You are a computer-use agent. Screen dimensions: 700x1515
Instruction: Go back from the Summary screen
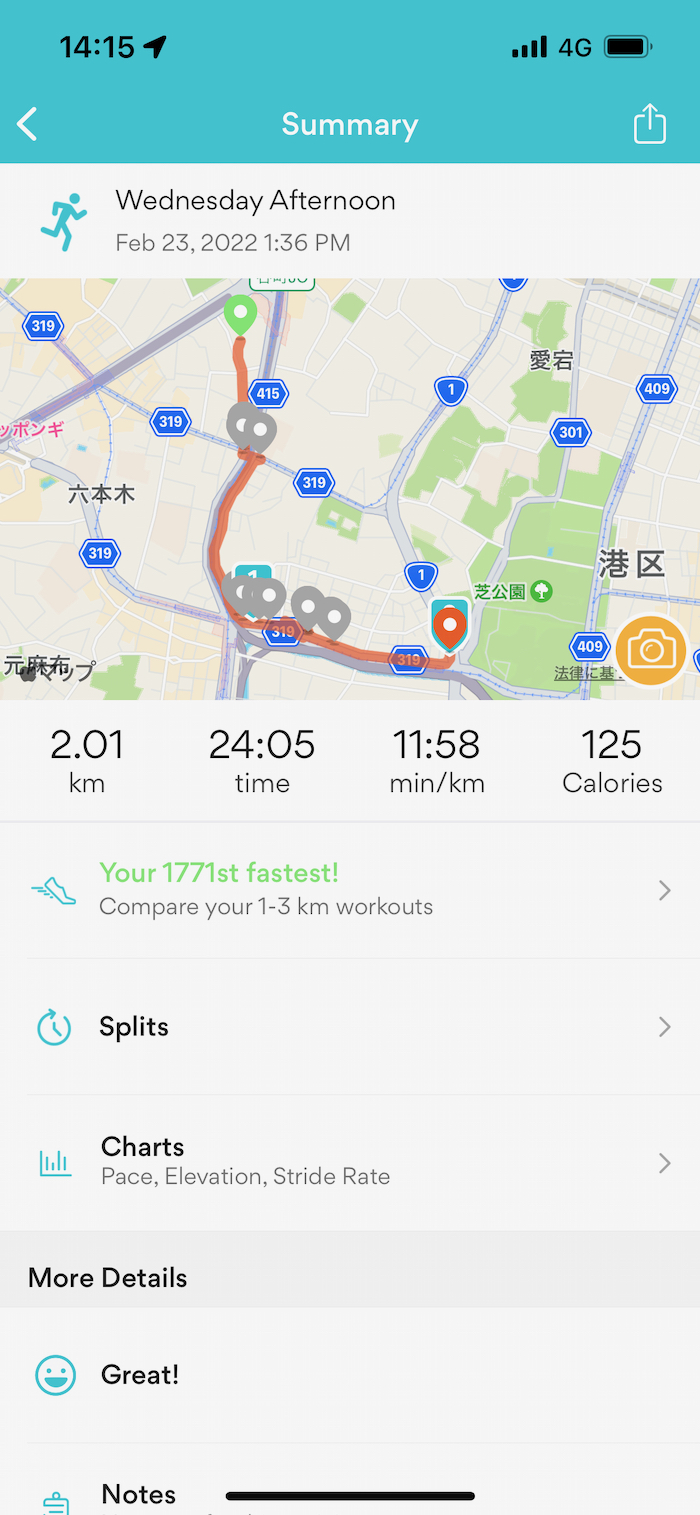(x=28, y=125)
